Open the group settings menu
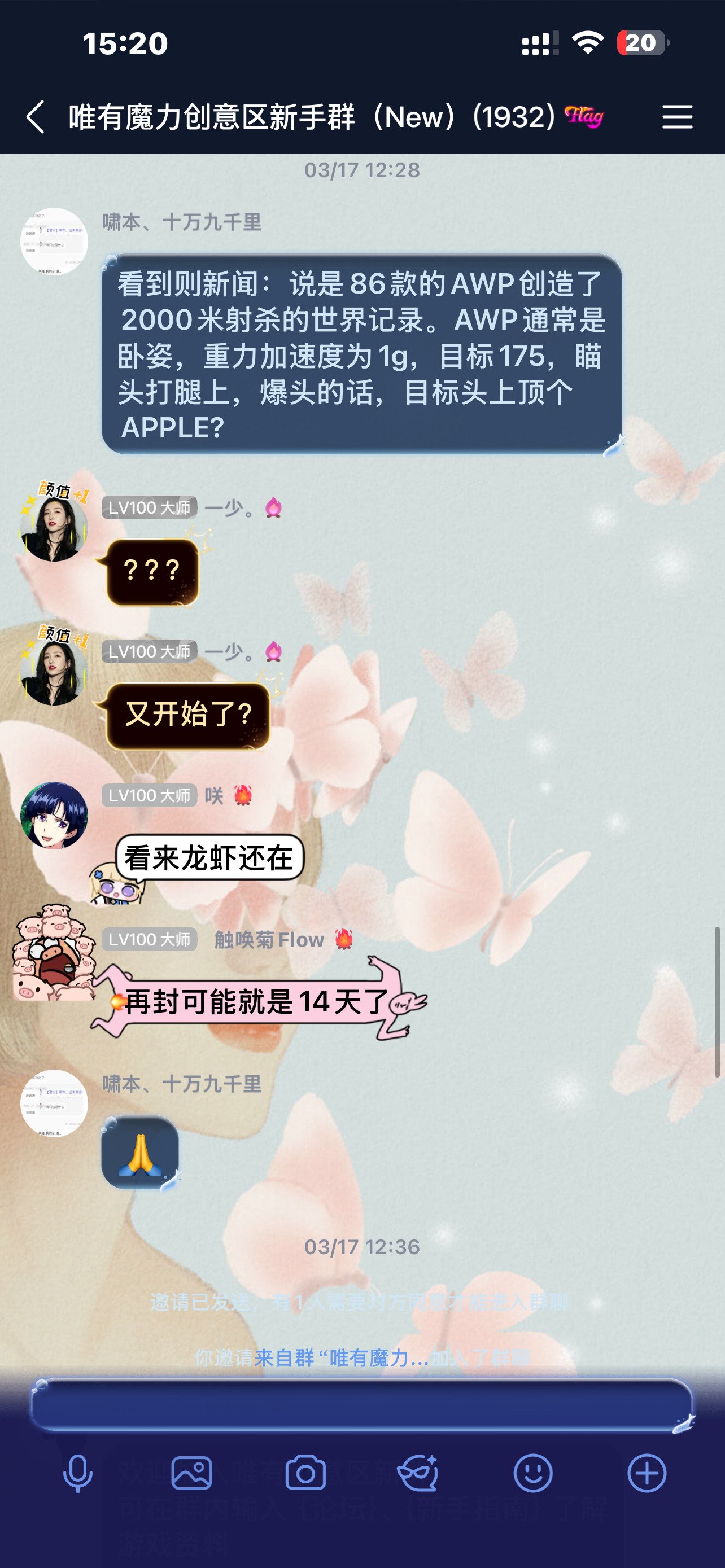The height and width of the screenshot is (1568, 725). pos(677,116)
